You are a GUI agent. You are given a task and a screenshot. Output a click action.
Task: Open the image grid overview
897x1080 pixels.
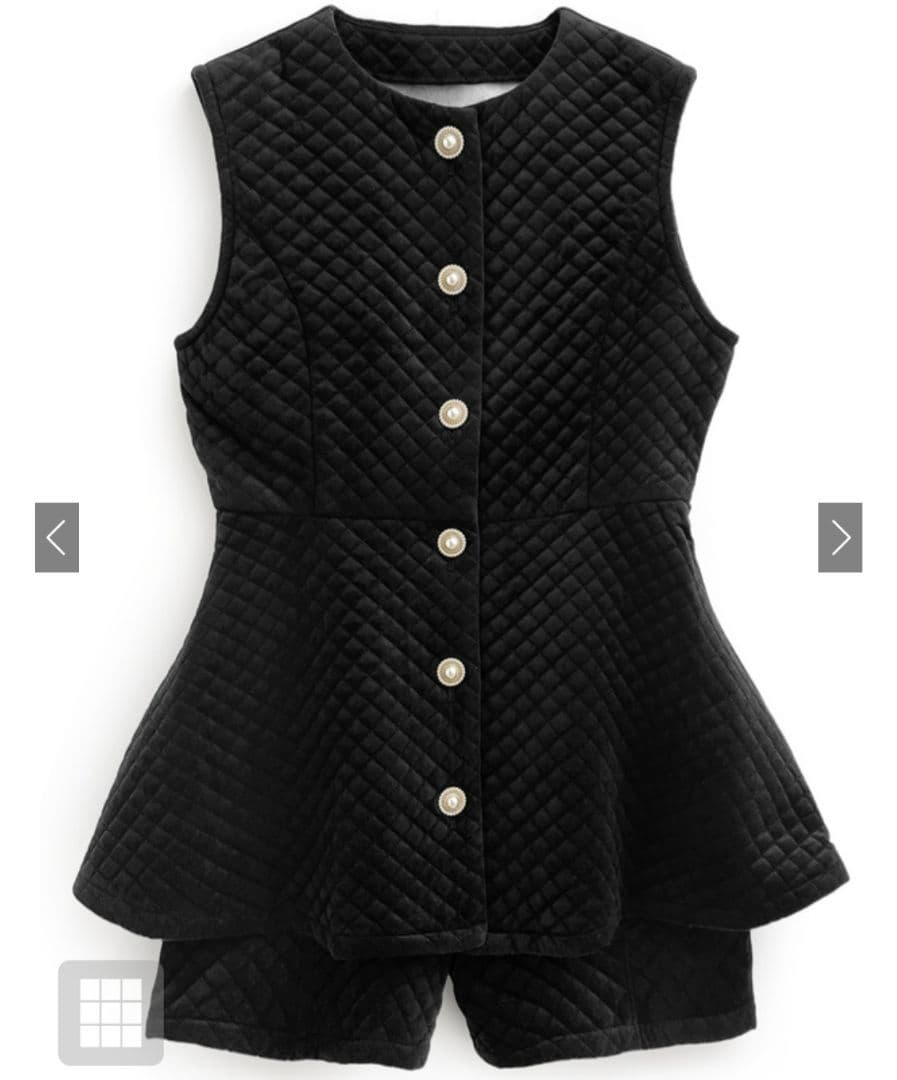tap(110, 1012)
